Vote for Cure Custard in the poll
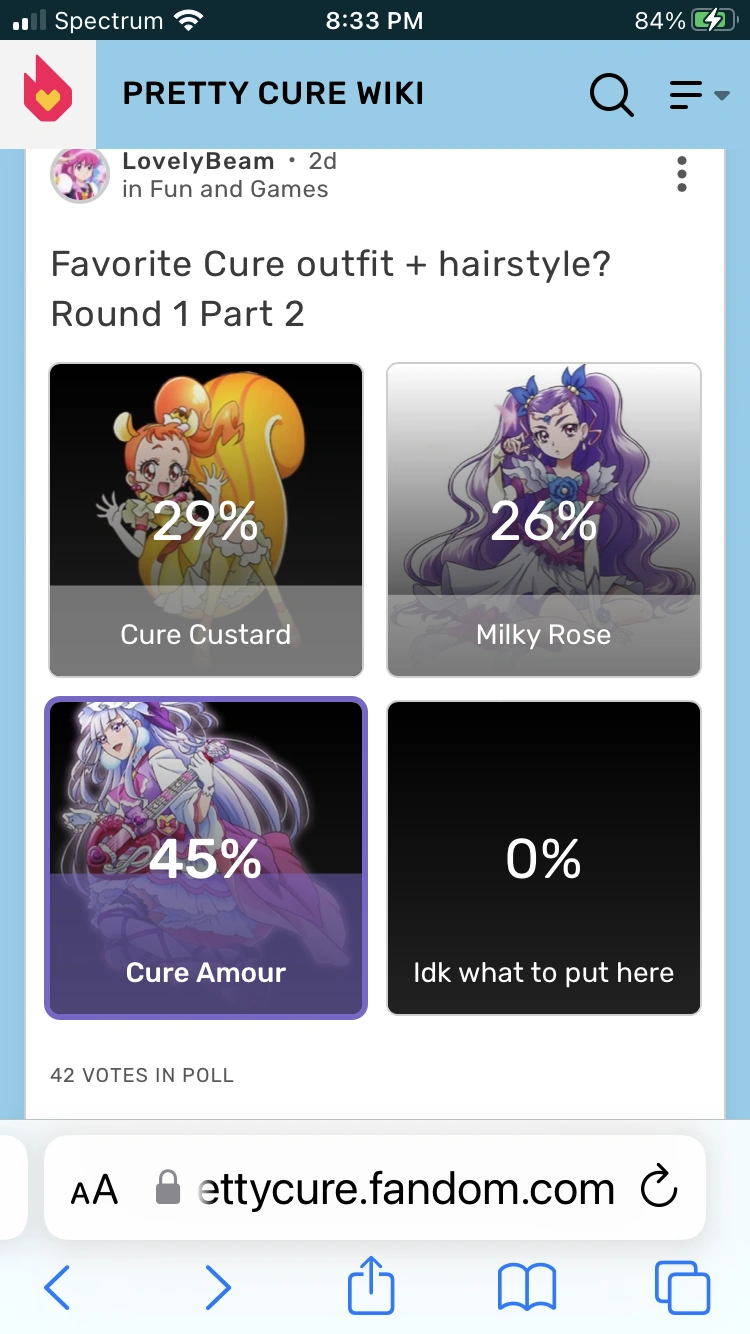This screenshot has height=1334, width=750. coord(205,518)
